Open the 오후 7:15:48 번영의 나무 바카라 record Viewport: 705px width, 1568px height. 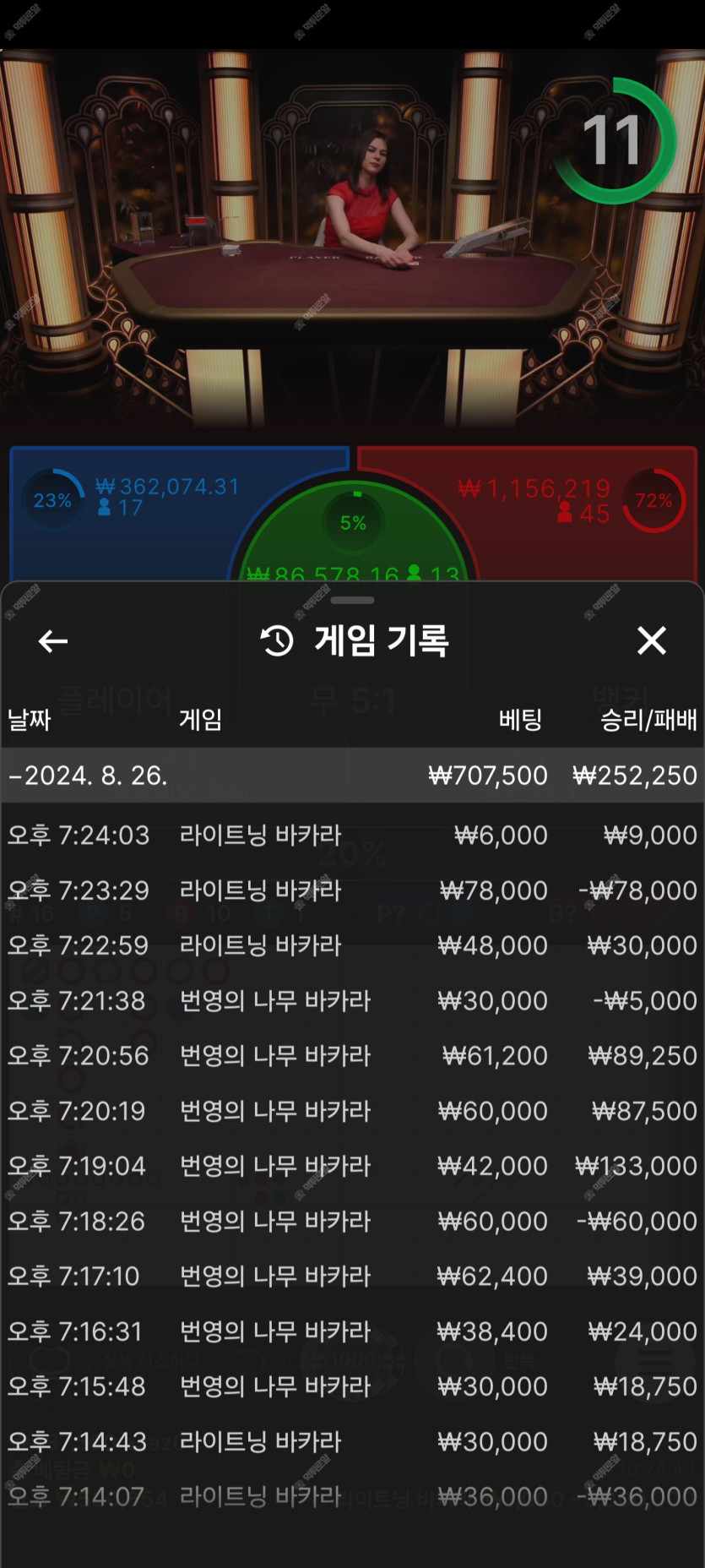(x=352, y=1386)
